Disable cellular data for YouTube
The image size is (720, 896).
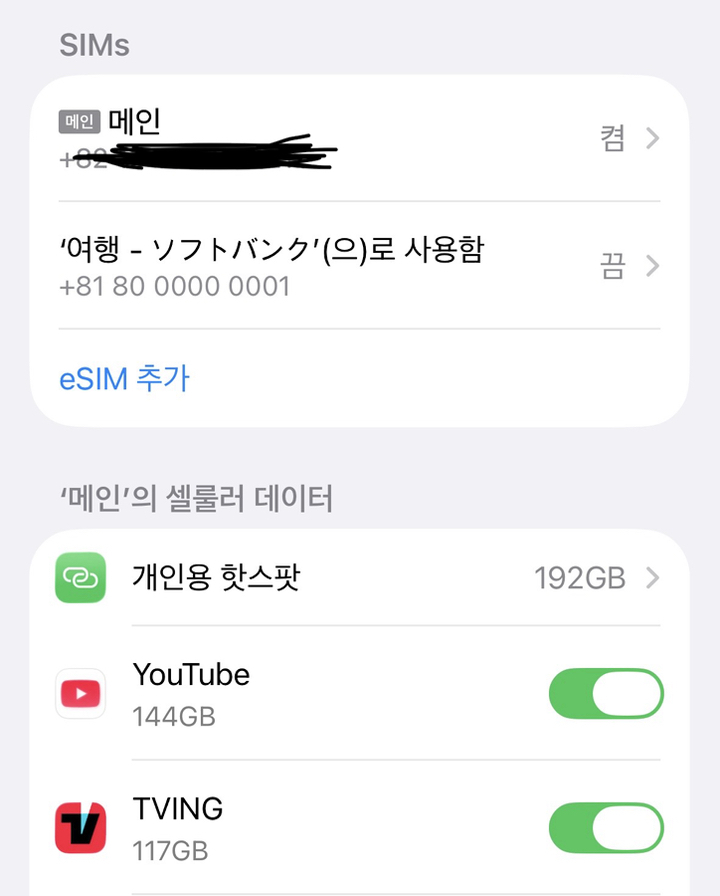(605, 693)
